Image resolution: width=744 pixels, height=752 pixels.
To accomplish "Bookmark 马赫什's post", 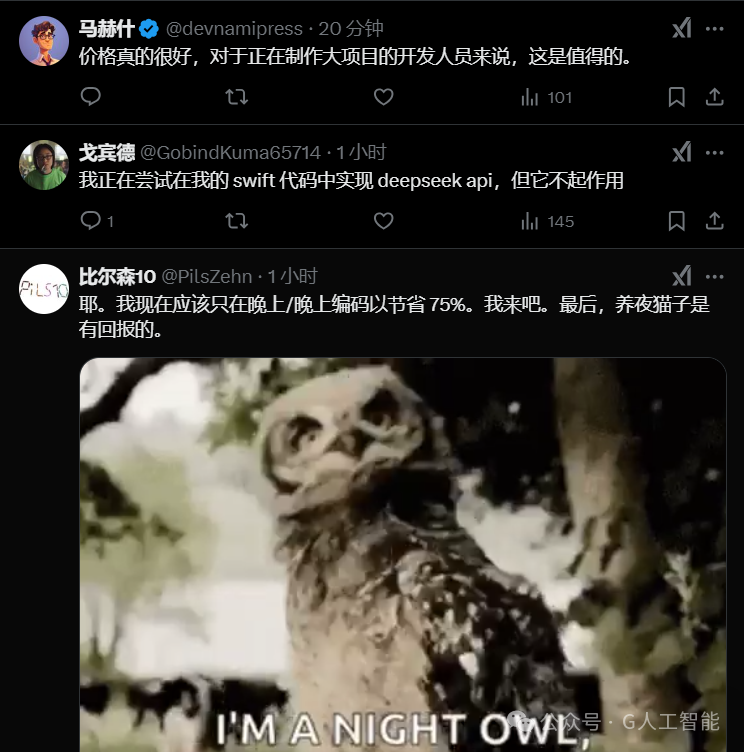I will pyautogui.click(x=676, y=97).
